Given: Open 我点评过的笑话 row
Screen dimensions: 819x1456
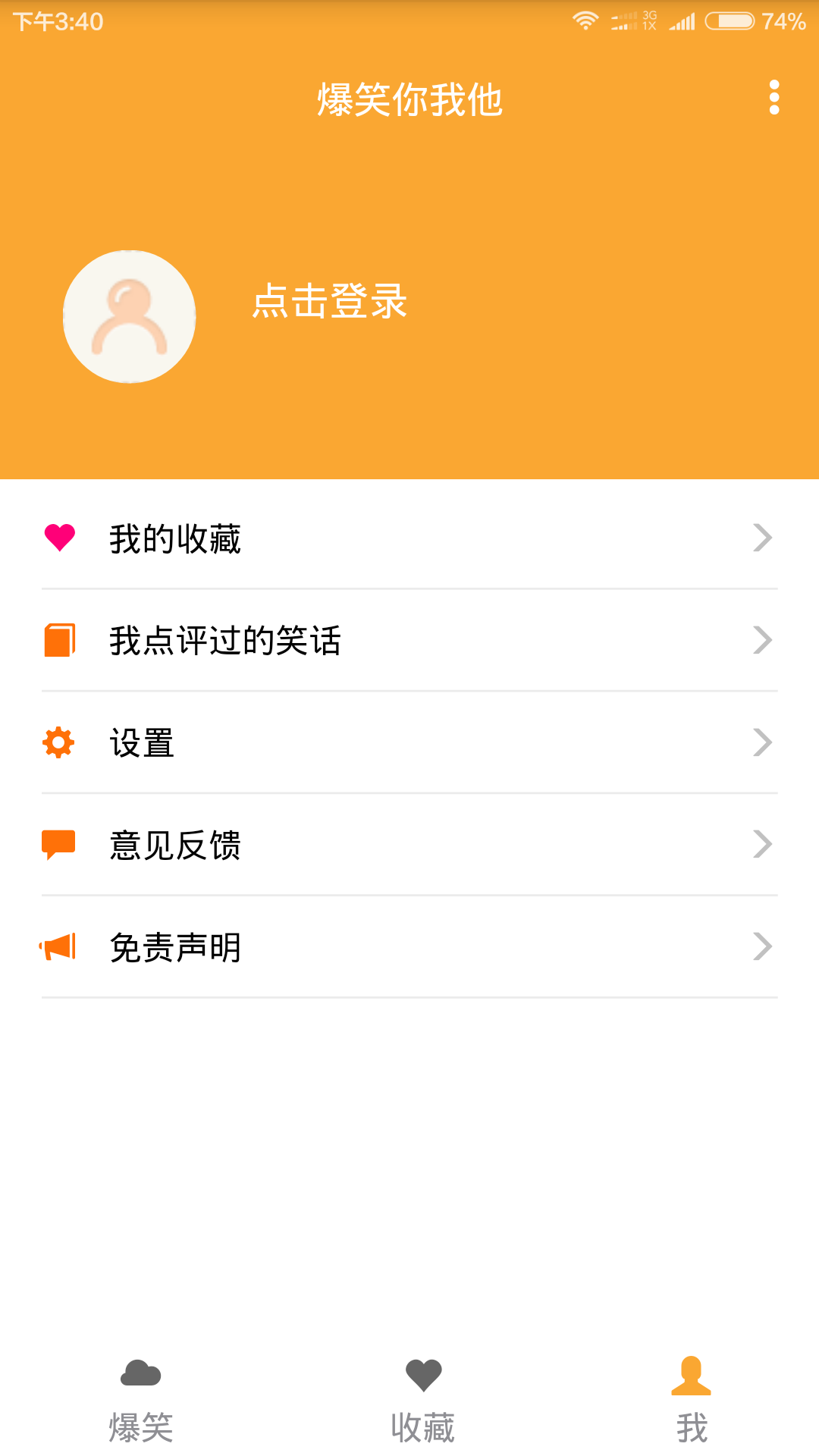Looking at the screenshot, I should coord(409,640).
